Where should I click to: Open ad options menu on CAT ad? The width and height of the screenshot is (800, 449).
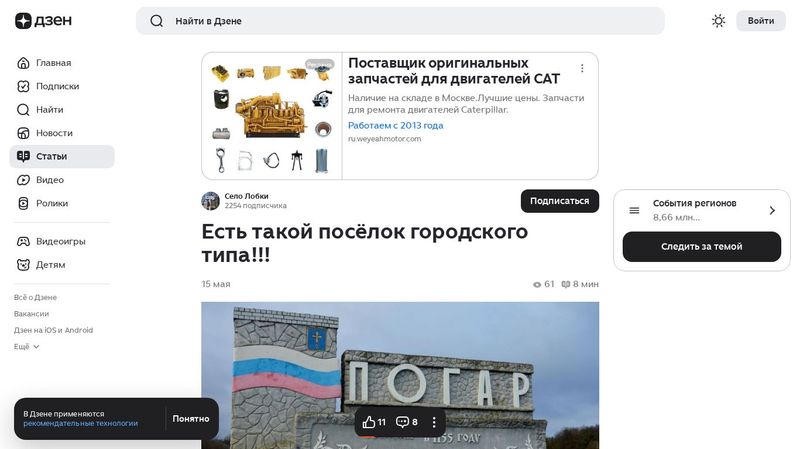point(582,69)
